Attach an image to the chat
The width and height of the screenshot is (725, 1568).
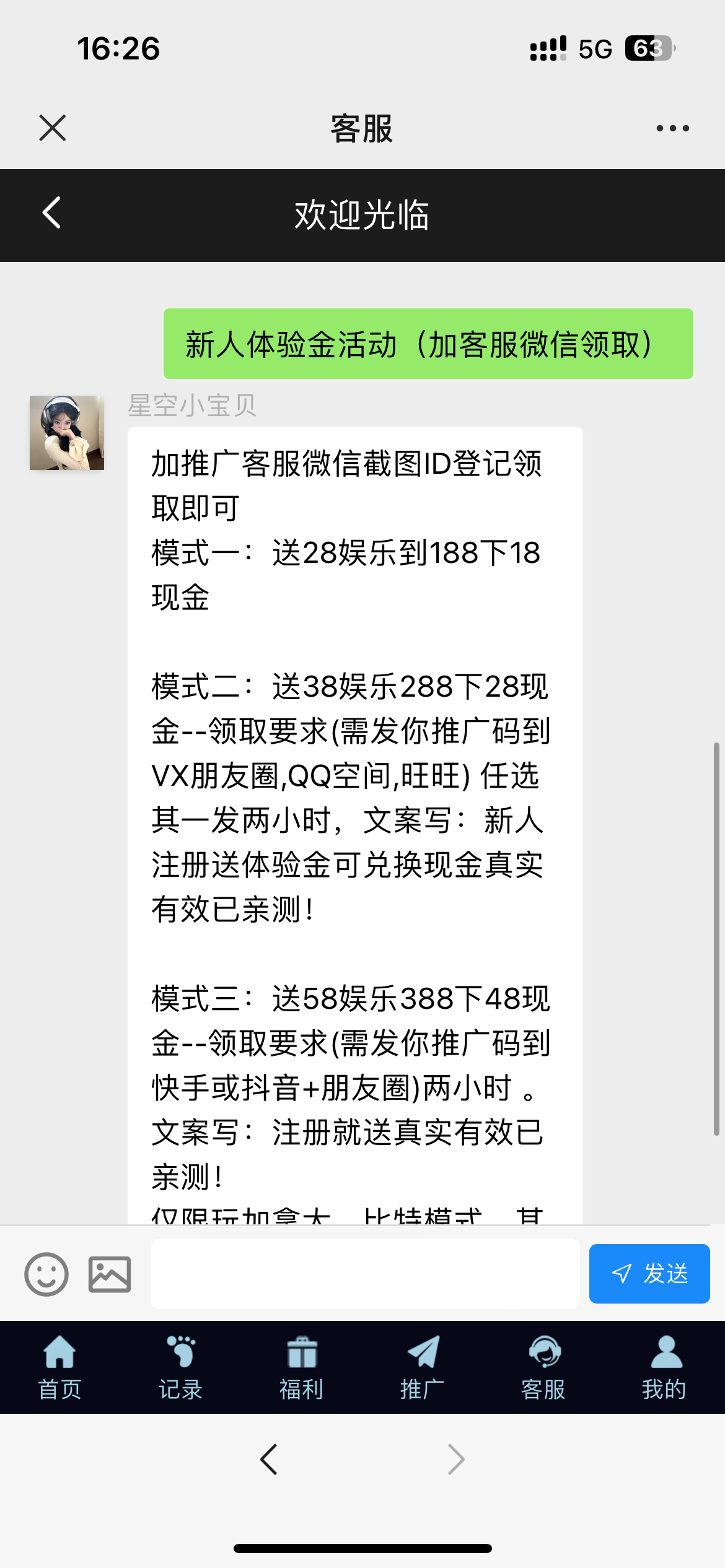110,1274
